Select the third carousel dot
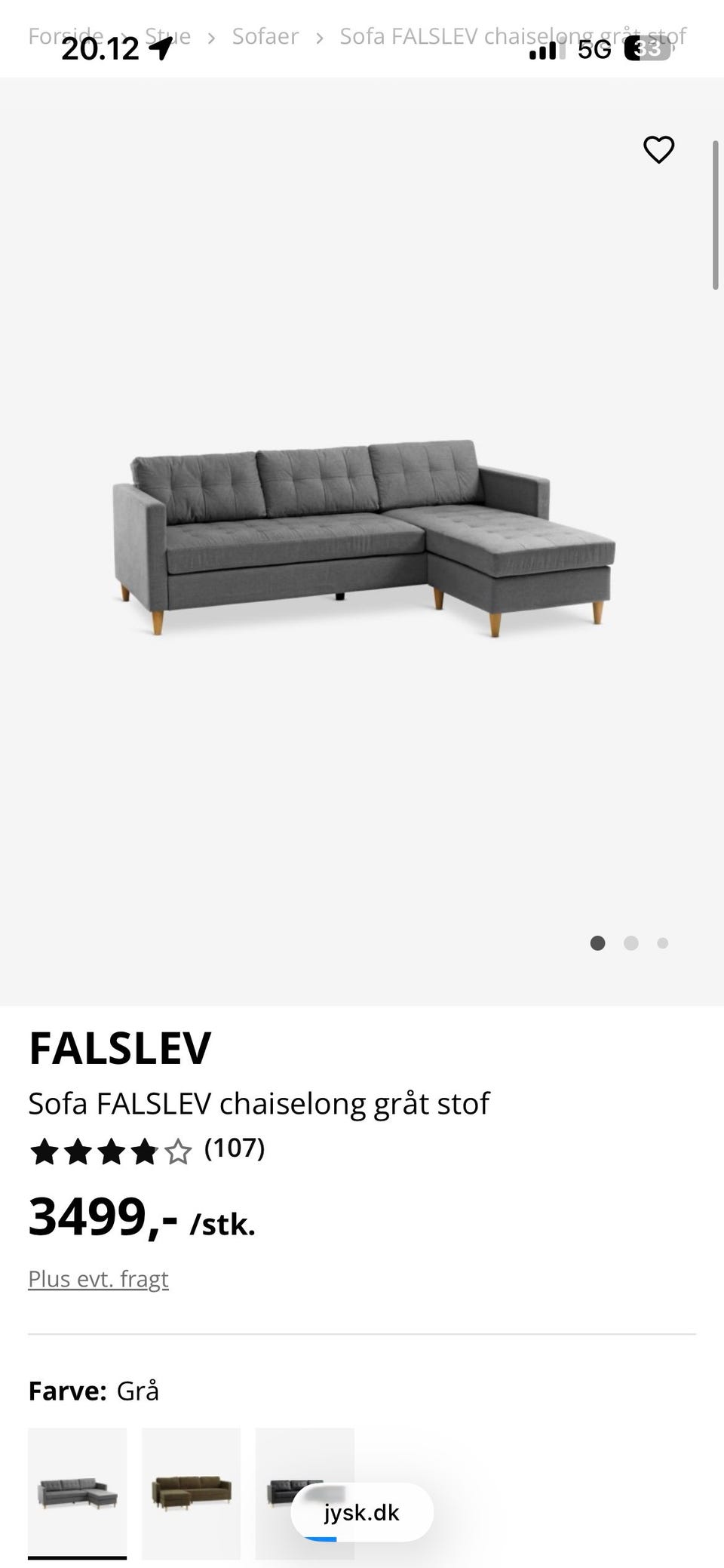The height and width of the screenshot is (1568, 724). pos(662,943)
